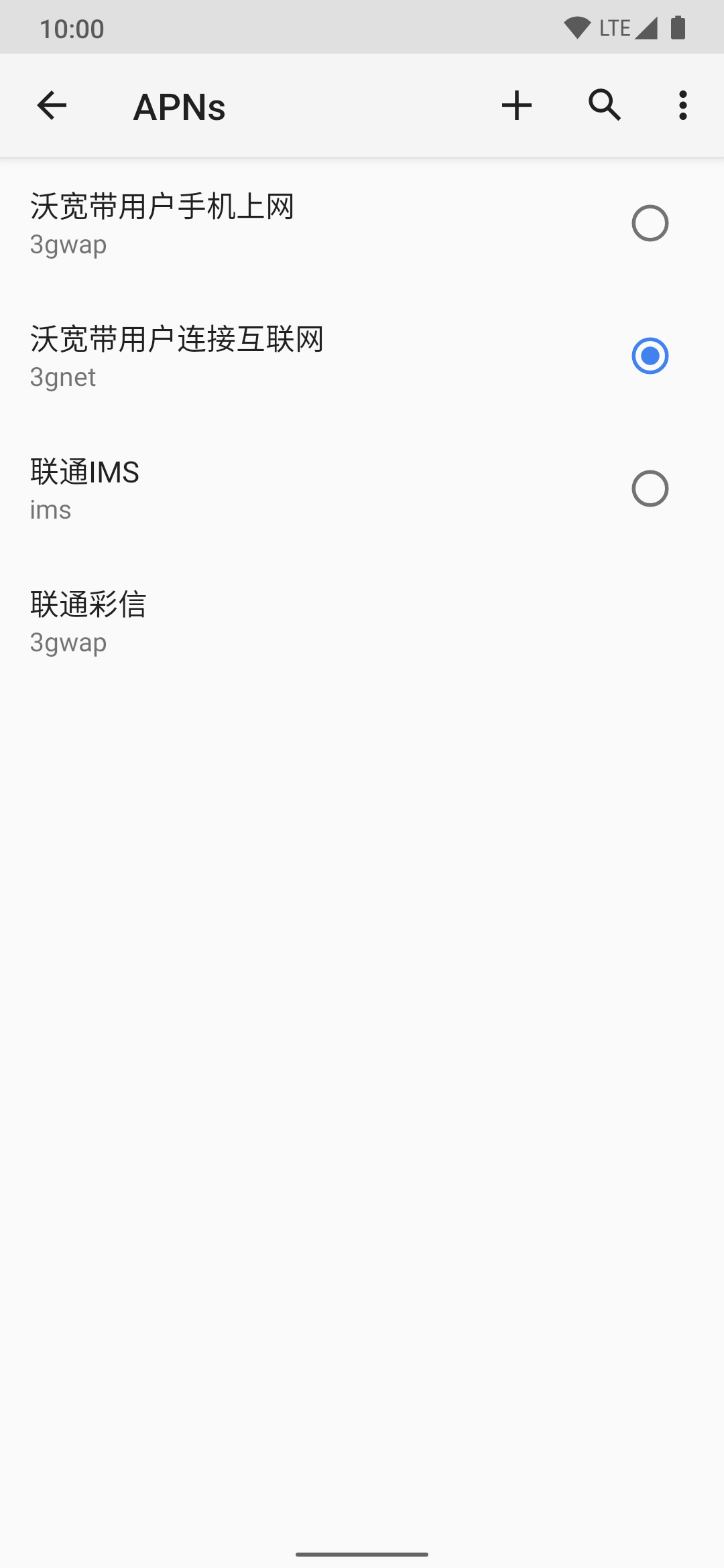This screenshot has width=724, height=1568.
Task: Select the 3gnet APN radio button
Action: pos(650,356)
